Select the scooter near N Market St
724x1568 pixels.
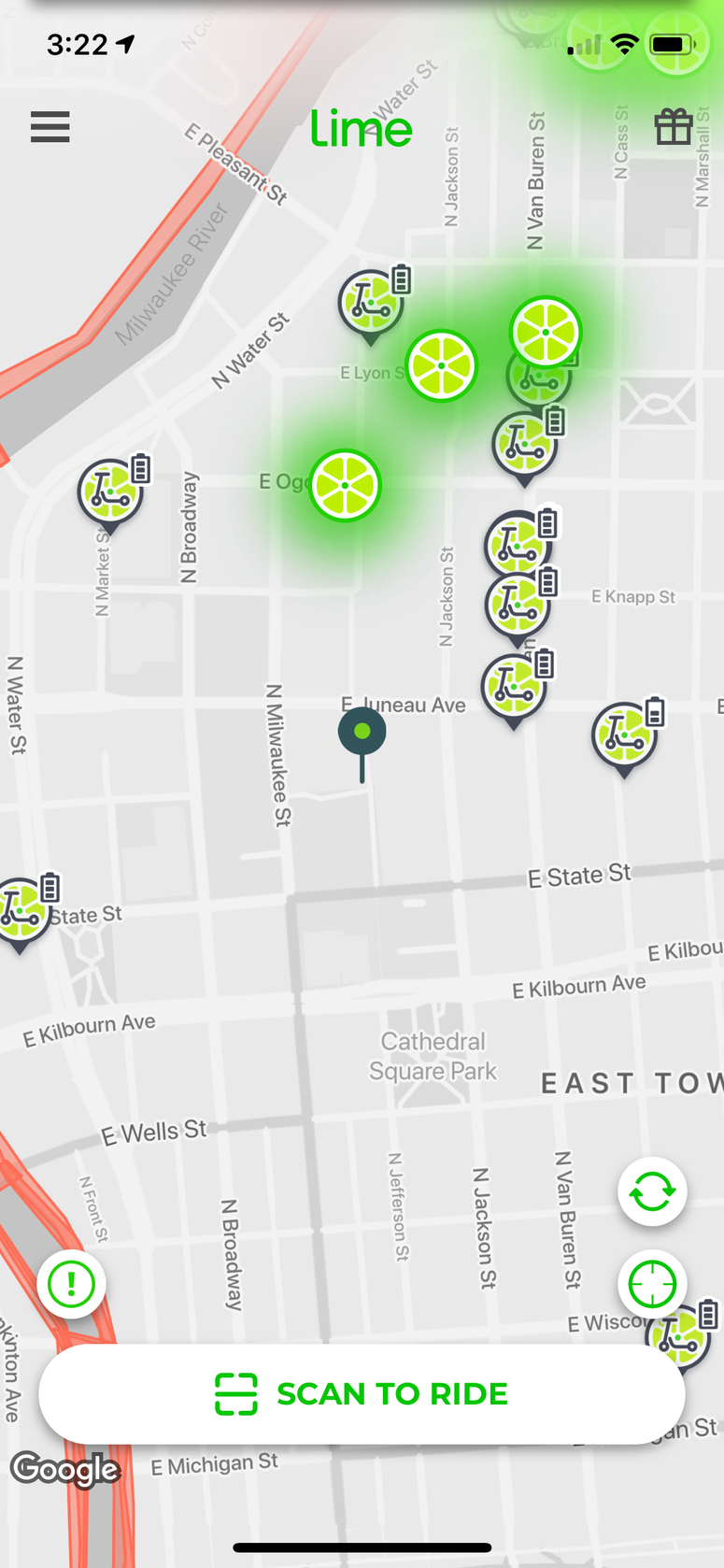click(110, 492)
